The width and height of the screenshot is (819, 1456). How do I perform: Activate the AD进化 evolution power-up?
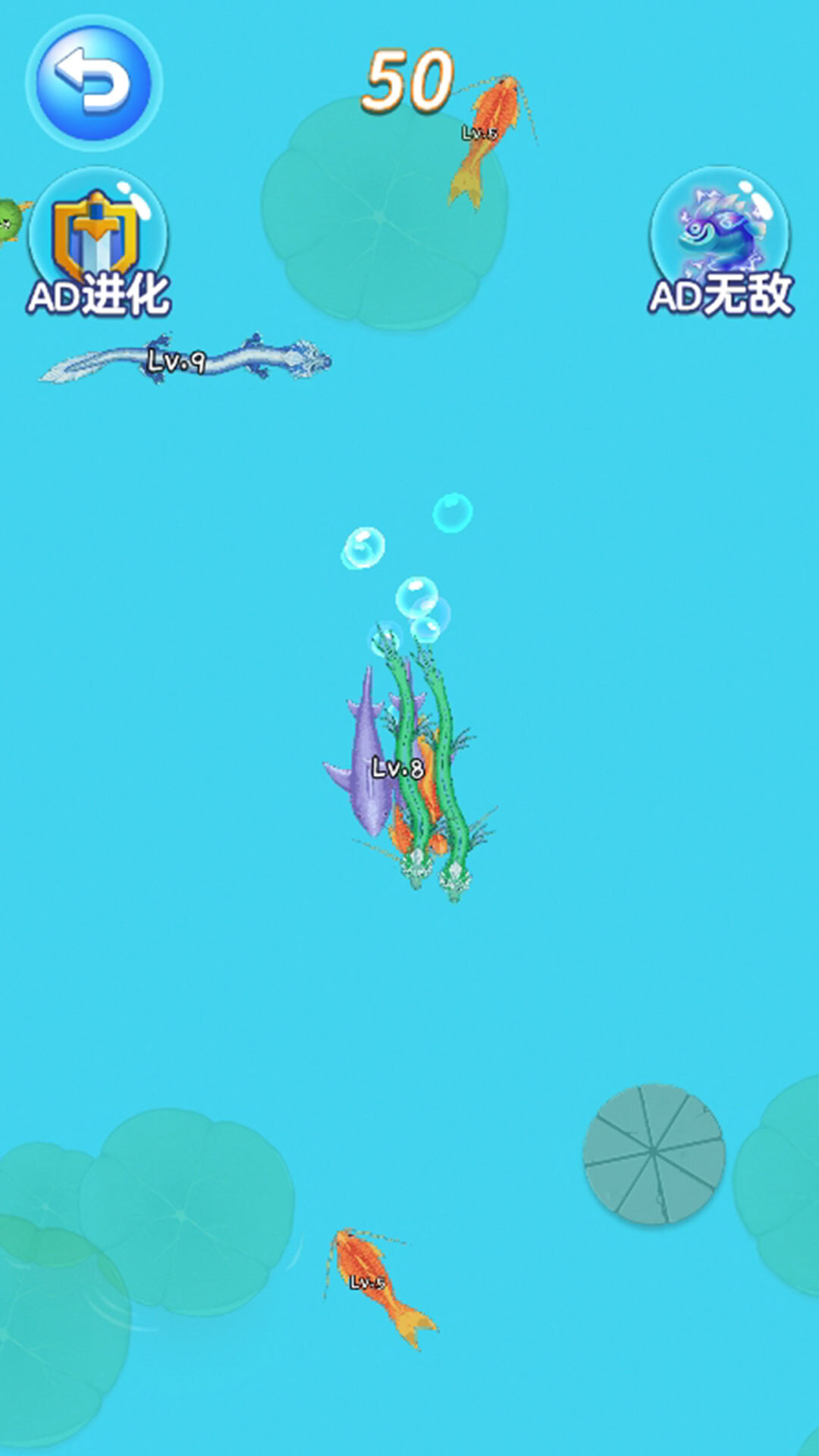click(x=99, y=243)
